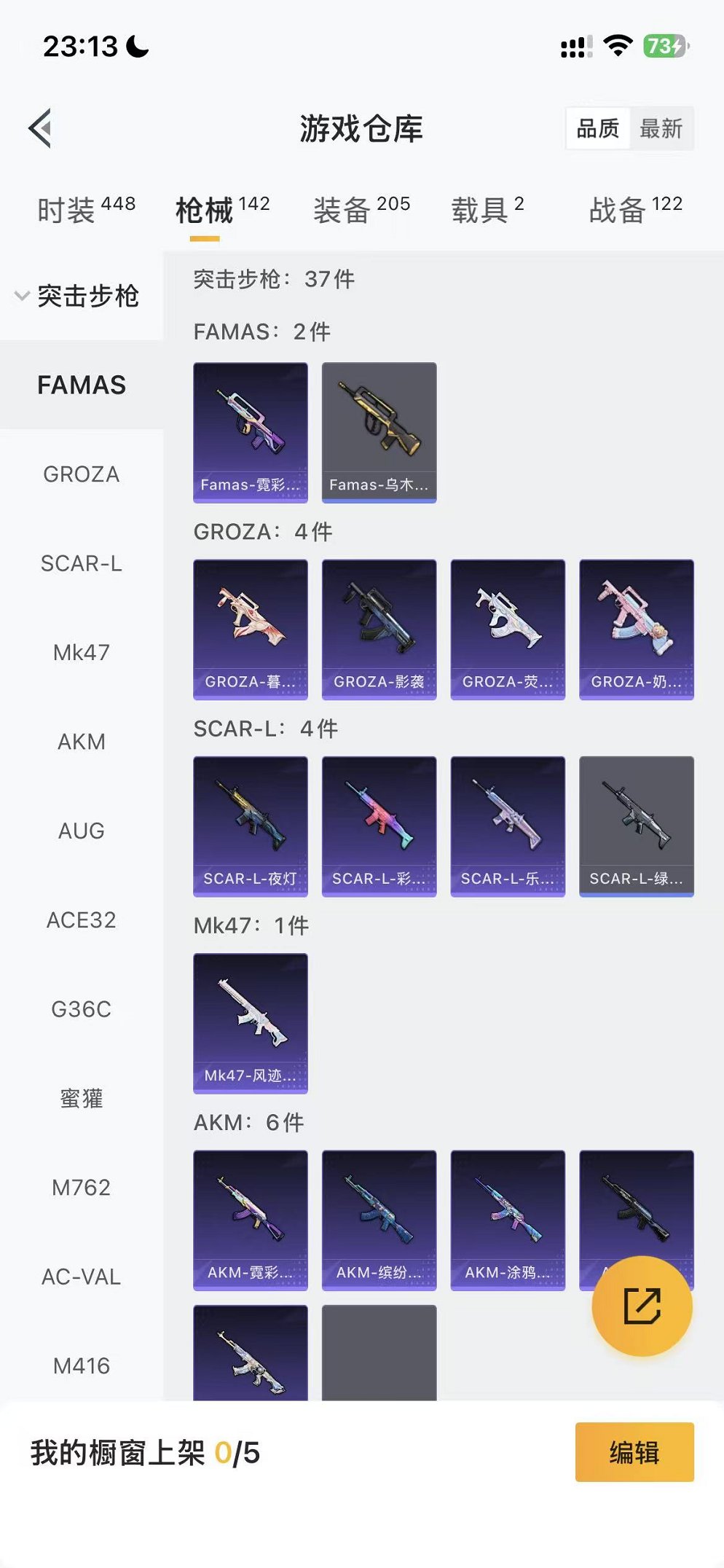The height and width of the screenshot is (1568, 724).
Task: Open the 载具 tab
Action: coord(487,211)
